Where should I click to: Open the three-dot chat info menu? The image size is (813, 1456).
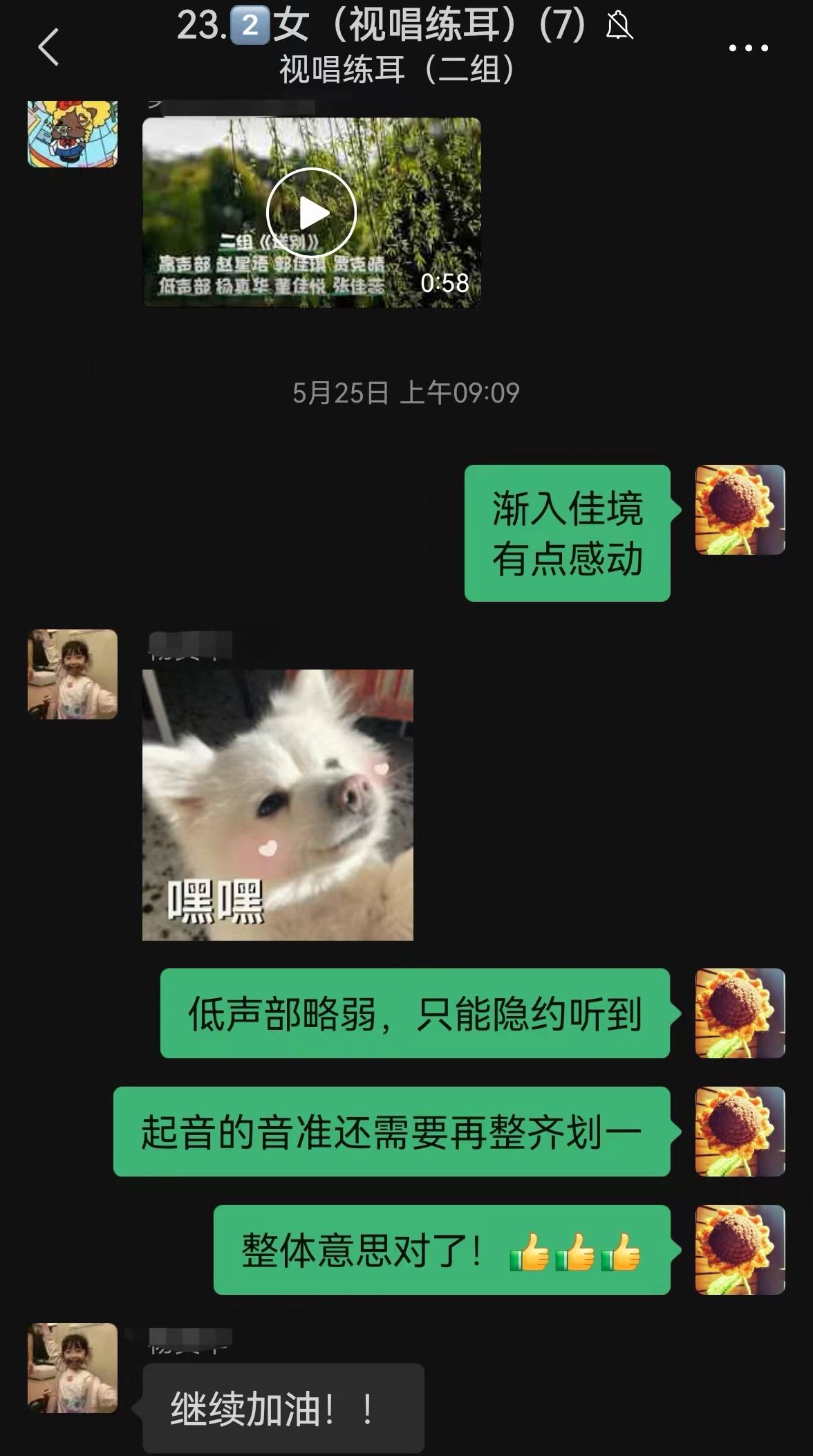tap(748, 48)
